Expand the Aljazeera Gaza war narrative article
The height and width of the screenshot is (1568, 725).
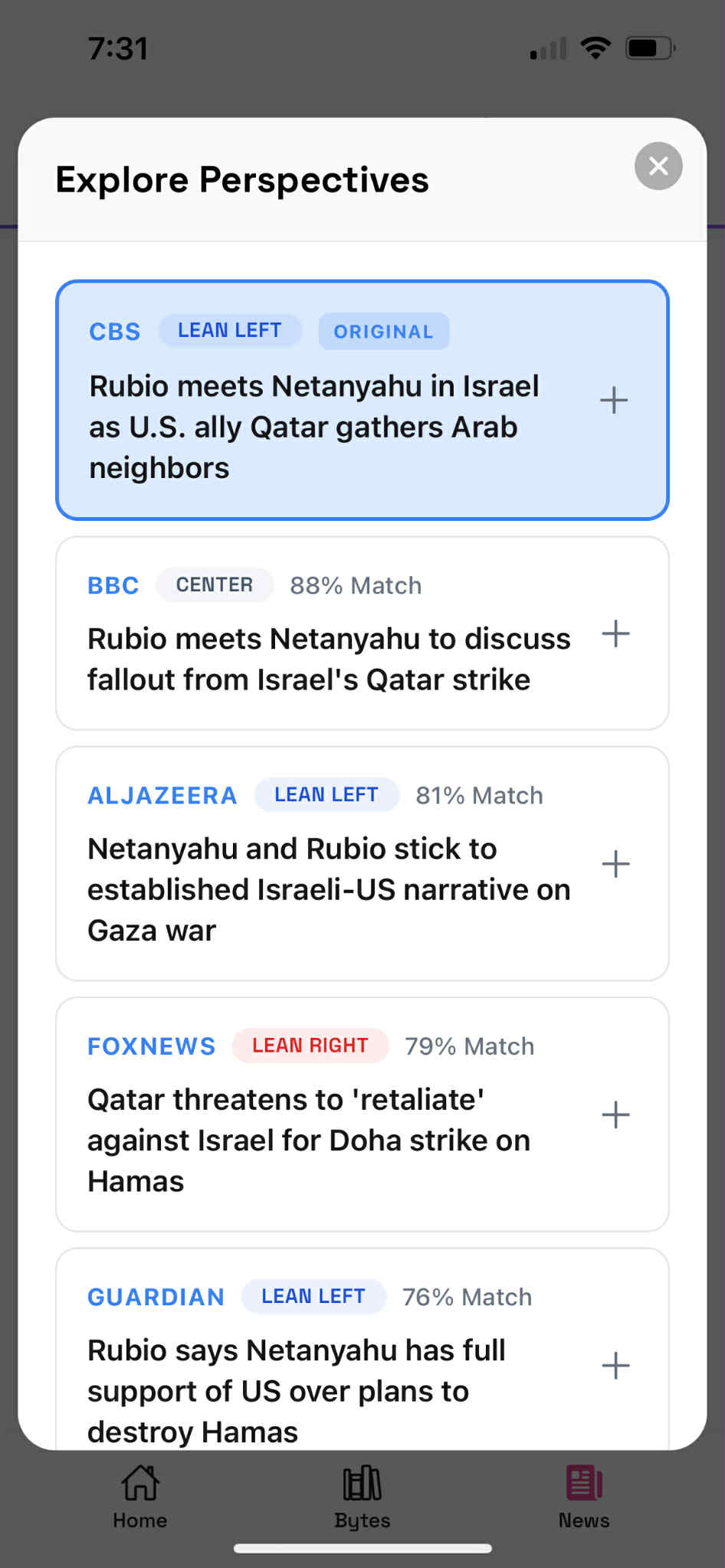tap(615, 864)
